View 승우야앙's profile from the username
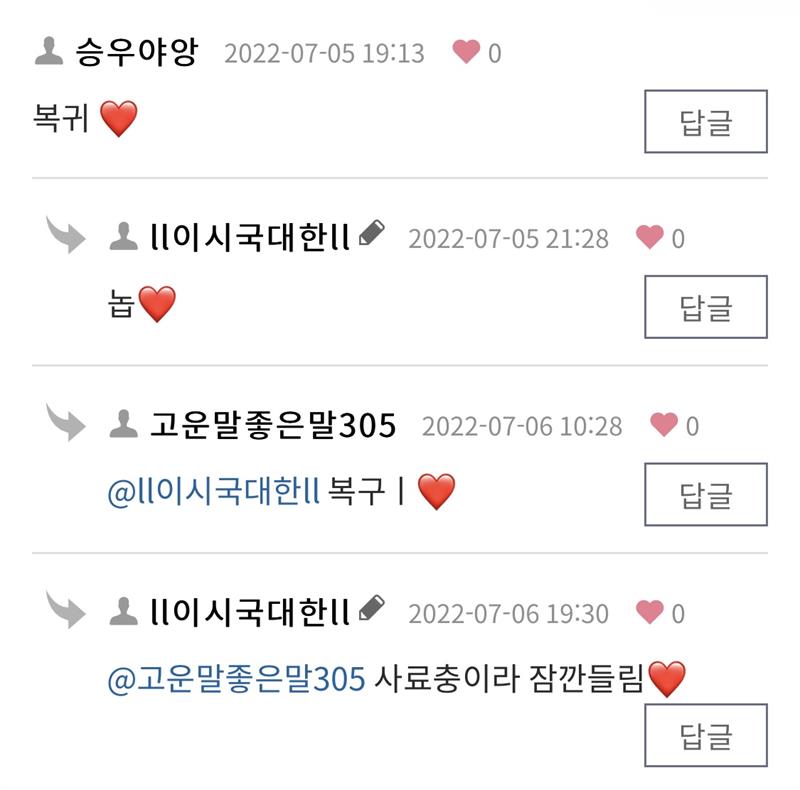 pyautogui.click(x=136, y=52)
